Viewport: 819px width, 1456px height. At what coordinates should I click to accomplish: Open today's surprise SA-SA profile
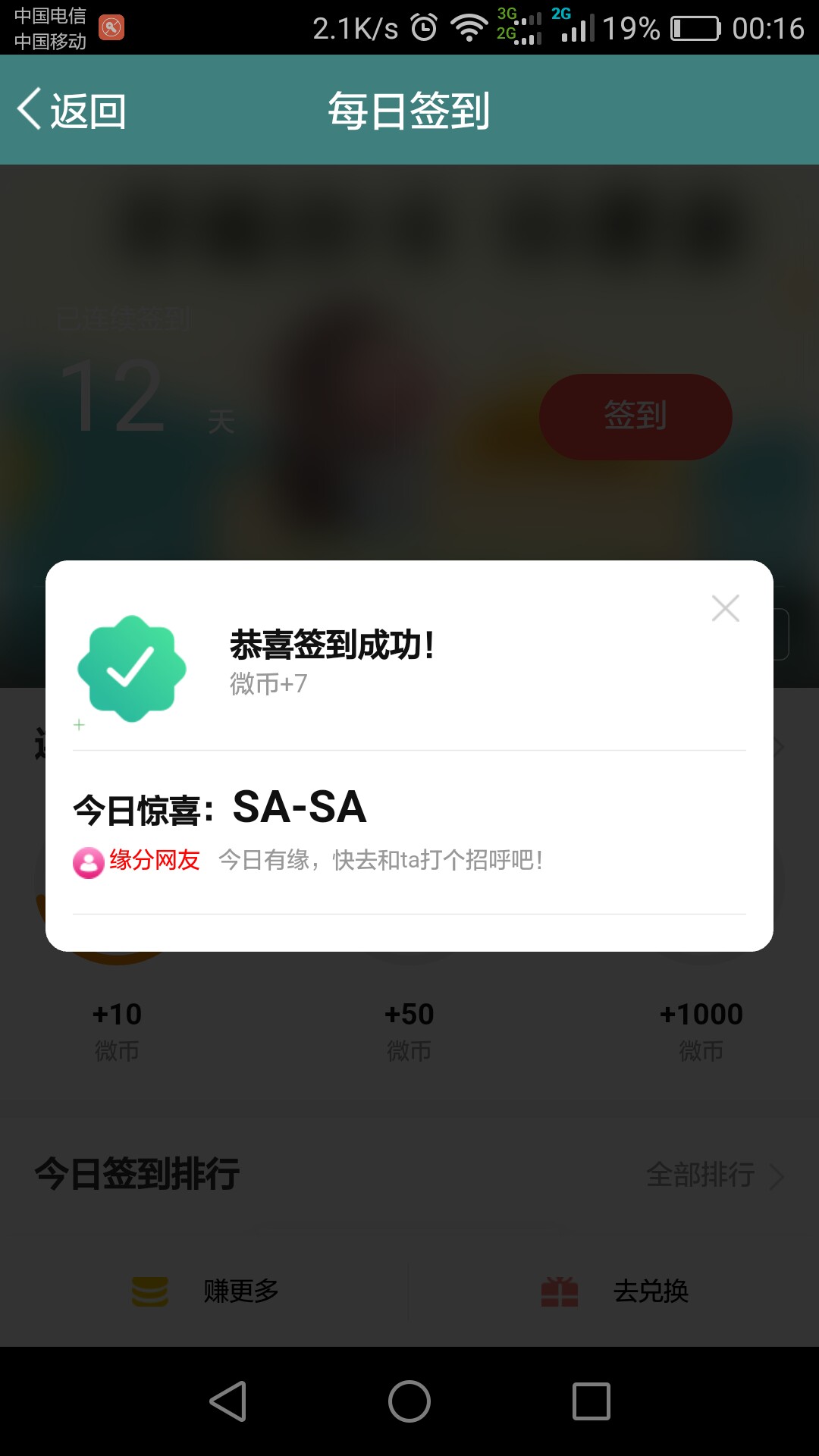click(x=300, y=807)
